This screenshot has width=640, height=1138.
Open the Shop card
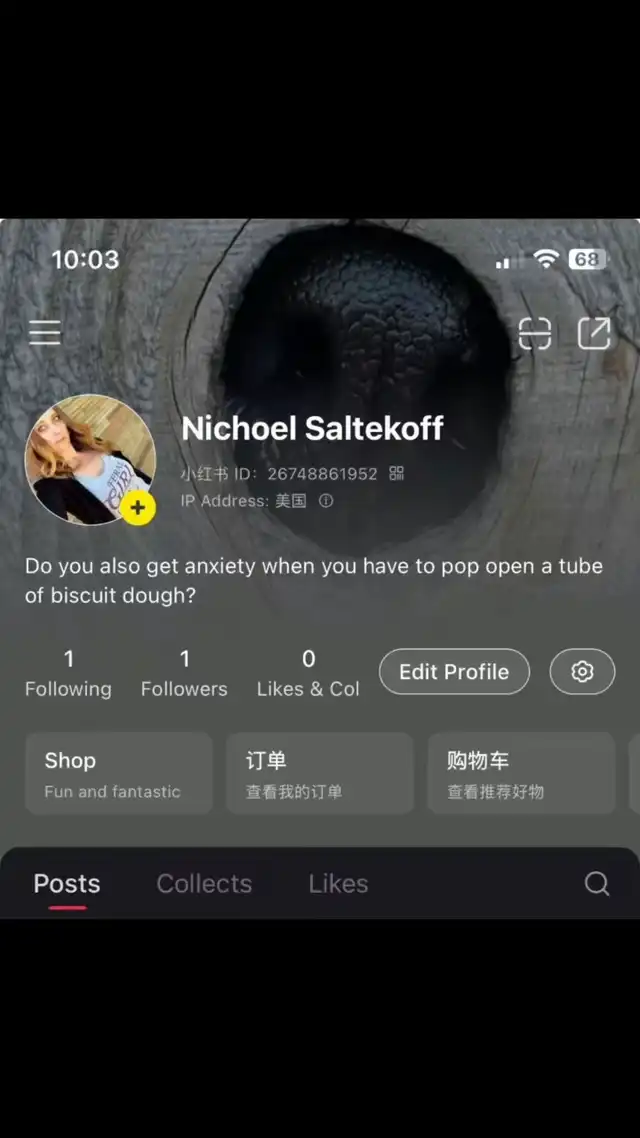coord(118,774)
